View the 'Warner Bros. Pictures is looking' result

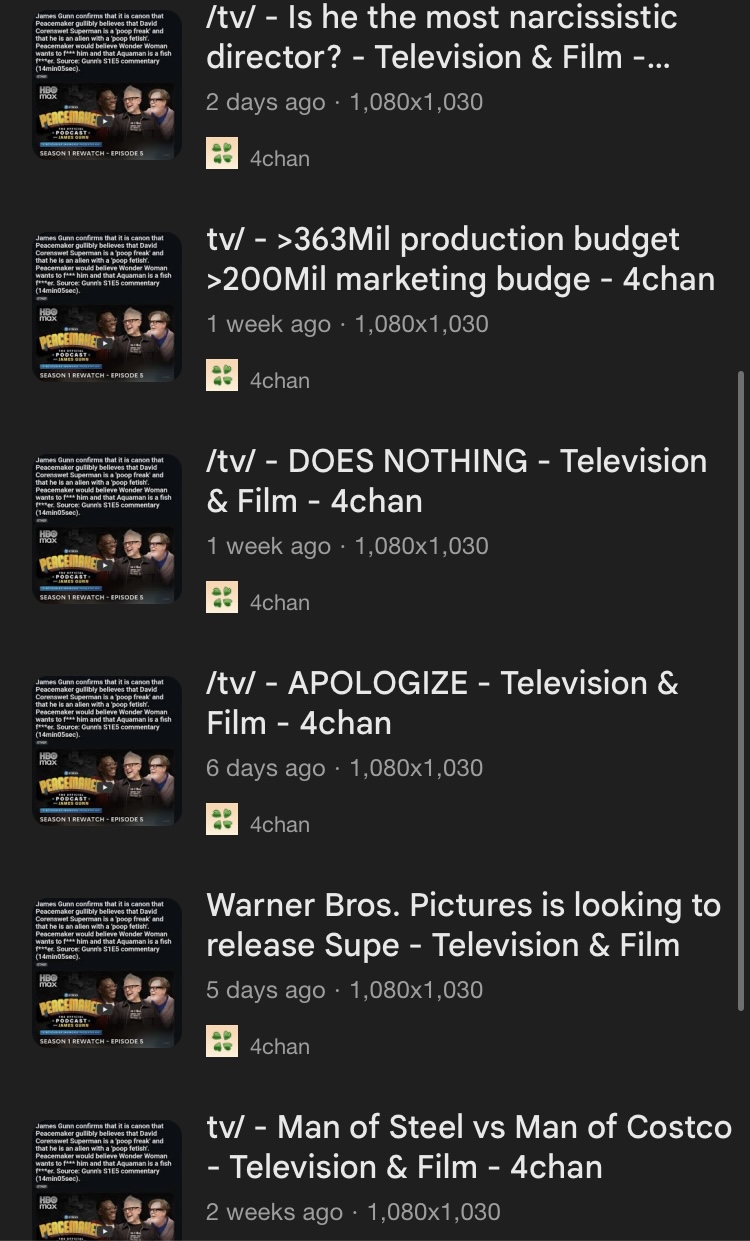(462, 925)
